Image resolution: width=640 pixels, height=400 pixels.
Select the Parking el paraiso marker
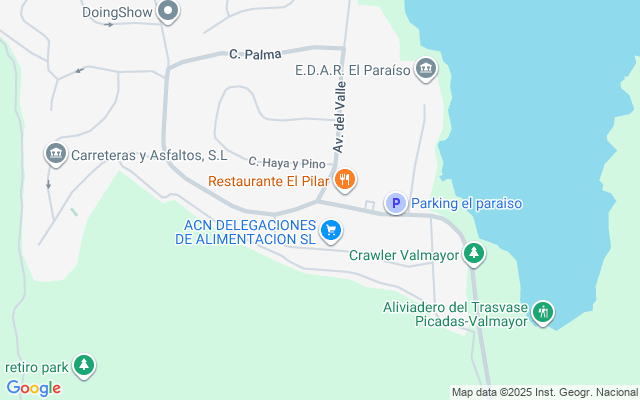396,203
